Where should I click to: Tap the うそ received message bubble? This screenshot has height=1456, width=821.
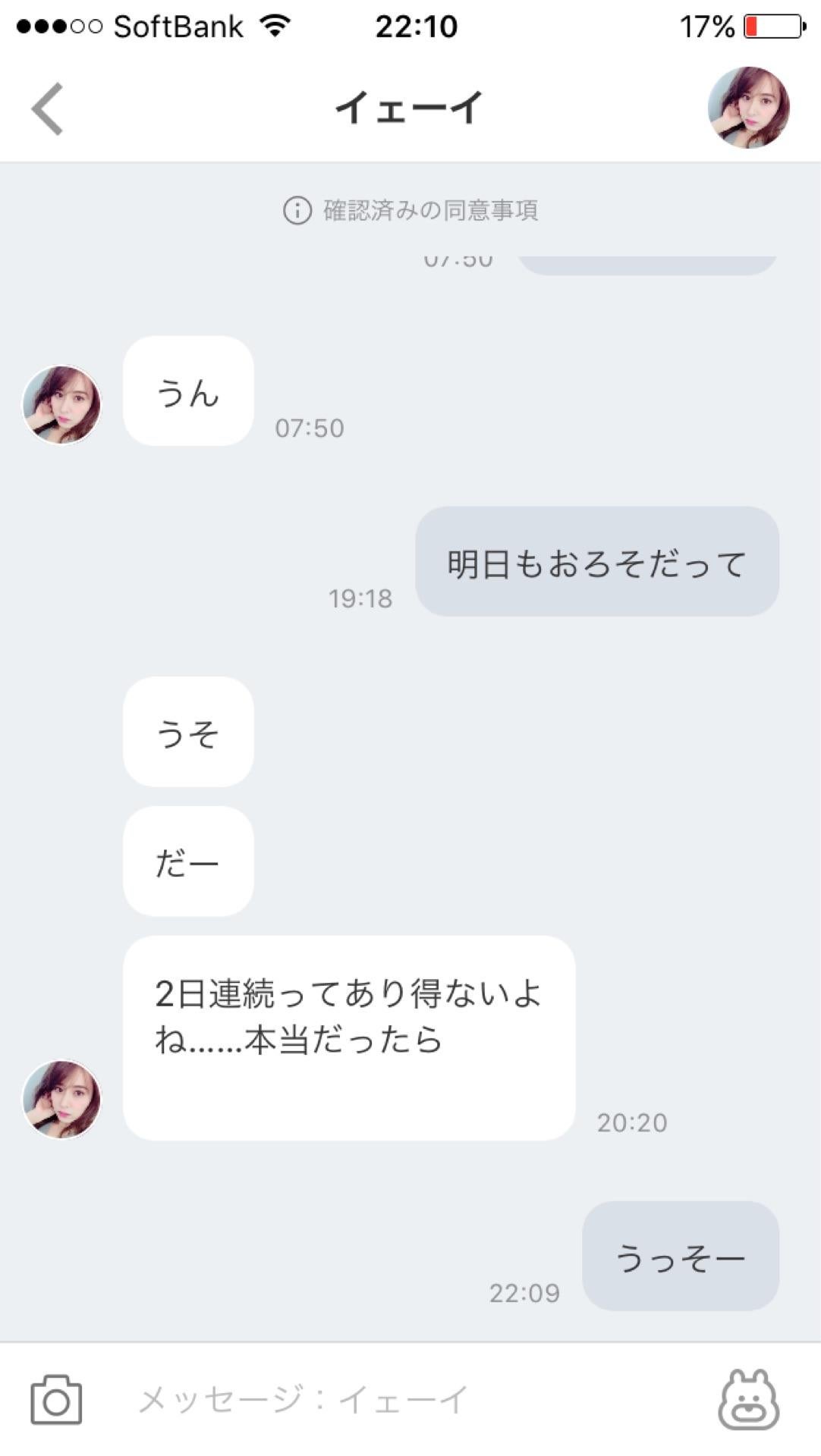tap(187, 732)
